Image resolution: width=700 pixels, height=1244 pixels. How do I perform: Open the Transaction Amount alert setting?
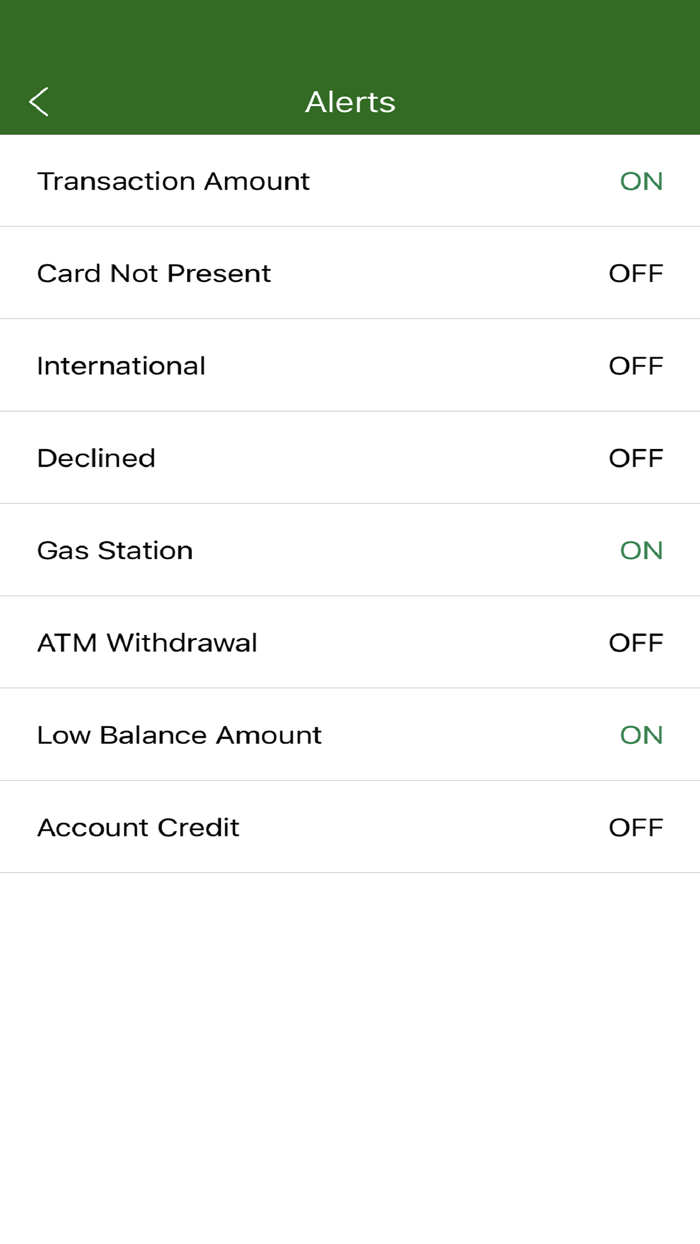point(350,181)
